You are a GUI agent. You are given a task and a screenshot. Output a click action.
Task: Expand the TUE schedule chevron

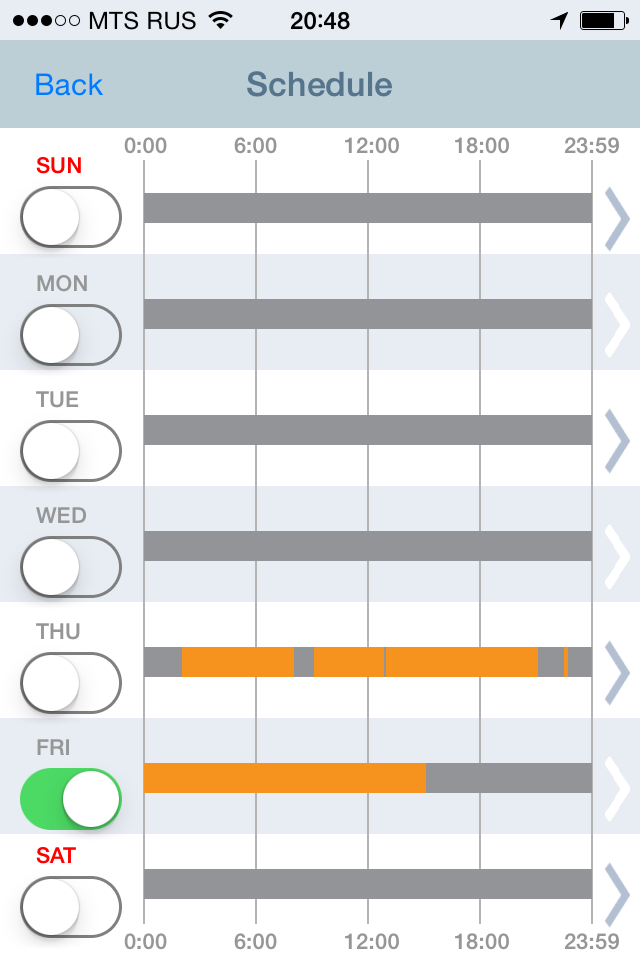pos(616,440)
